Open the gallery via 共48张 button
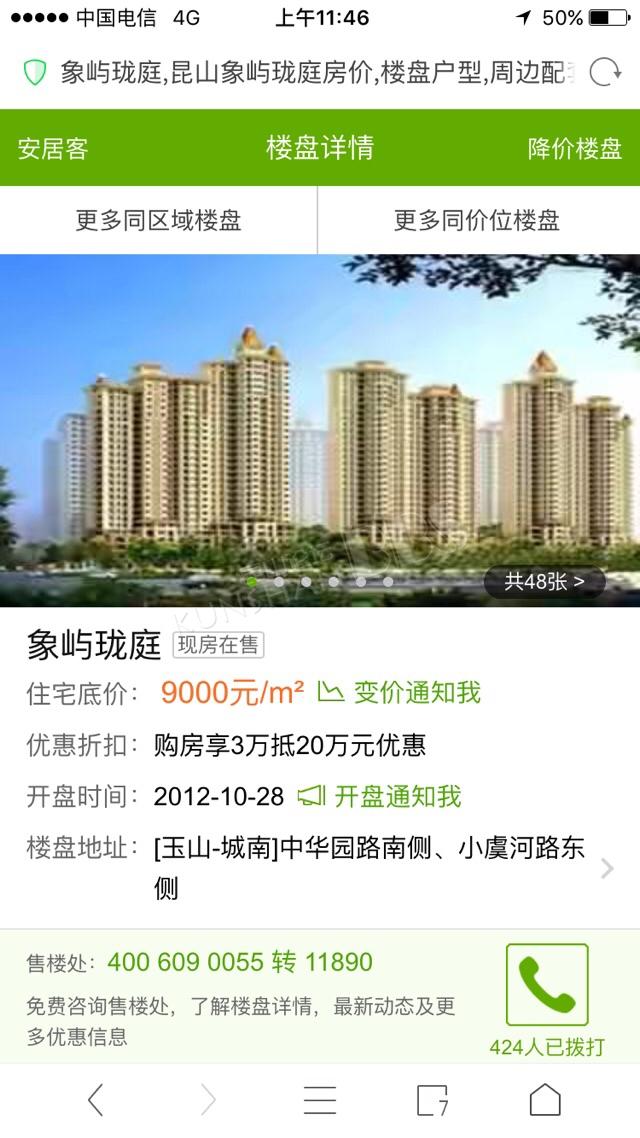This screenshot has height=1138, width=640. tap(544, 581)
